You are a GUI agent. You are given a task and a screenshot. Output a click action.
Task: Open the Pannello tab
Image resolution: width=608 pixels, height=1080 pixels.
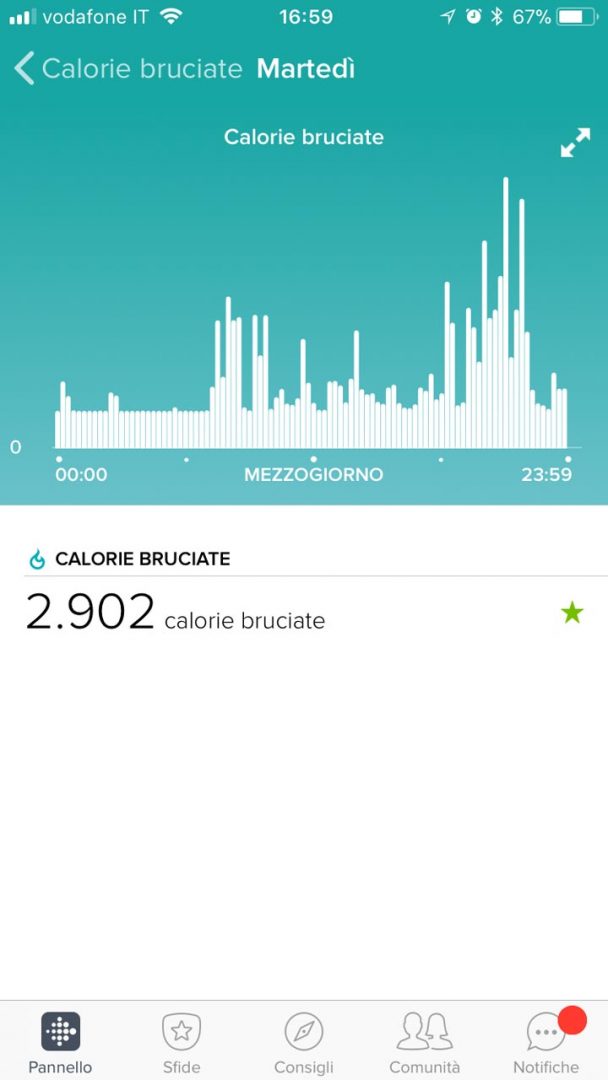tap(60, 1042)
